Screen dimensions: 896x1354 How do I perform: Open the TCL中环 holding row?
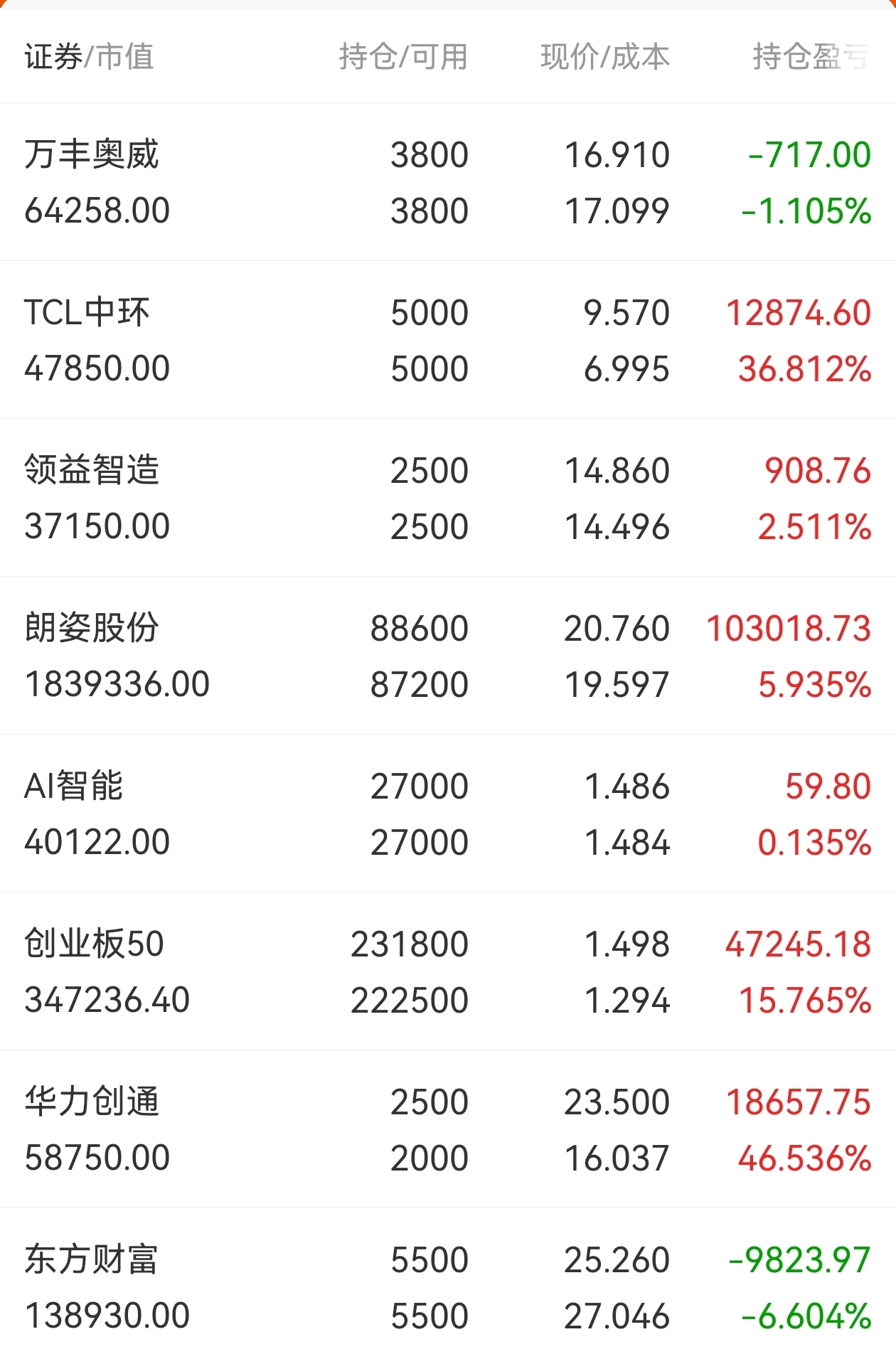448,340
